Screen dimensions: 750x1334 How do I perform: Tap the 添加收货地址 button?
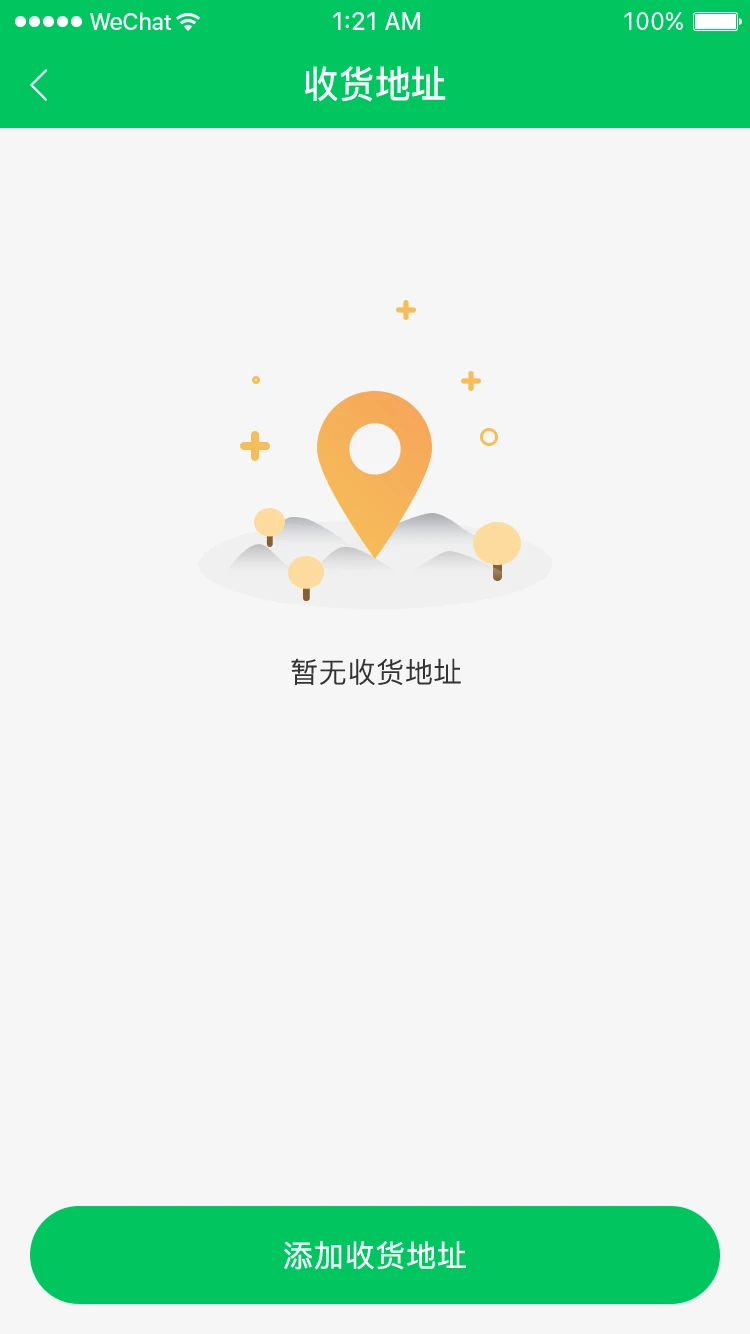pos(375,1255)
